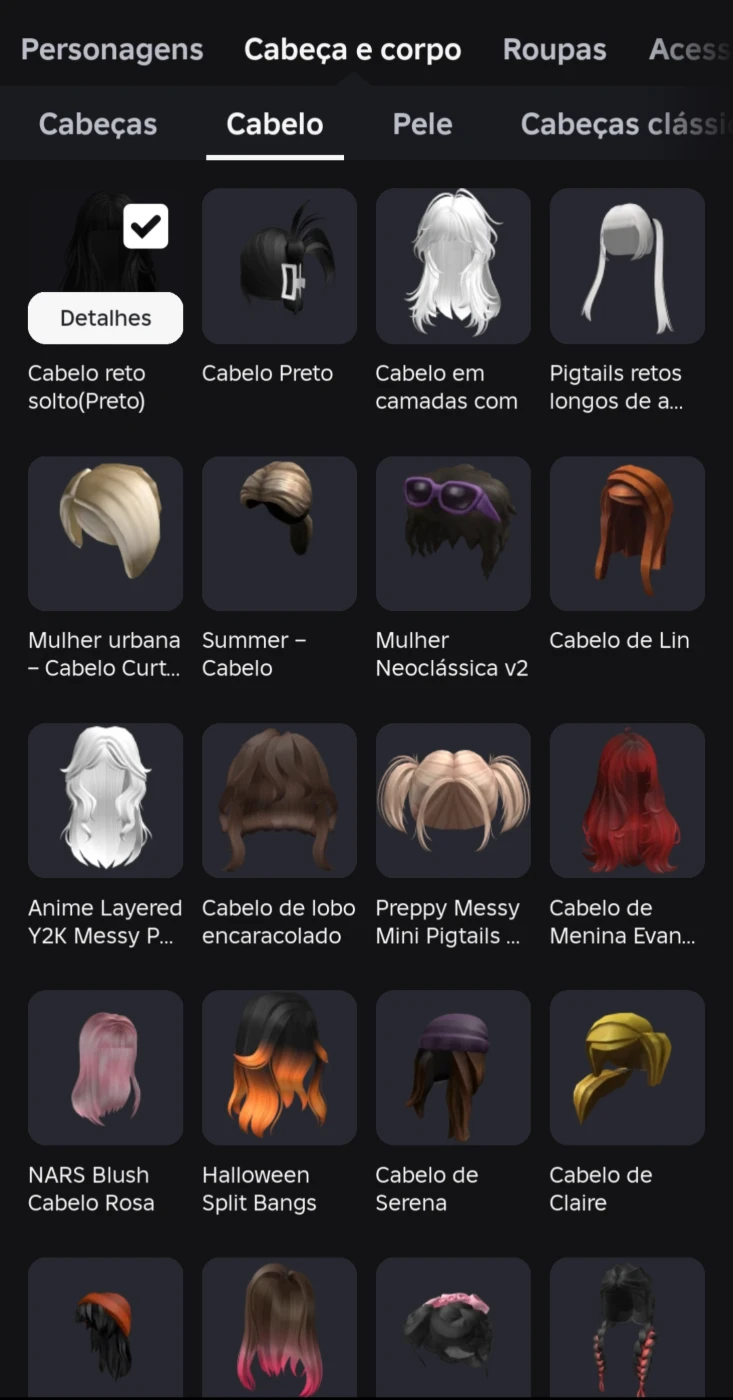
Task: Pick the Preppy Messy Mini Pigtails hair
Action: pos(453,800)
